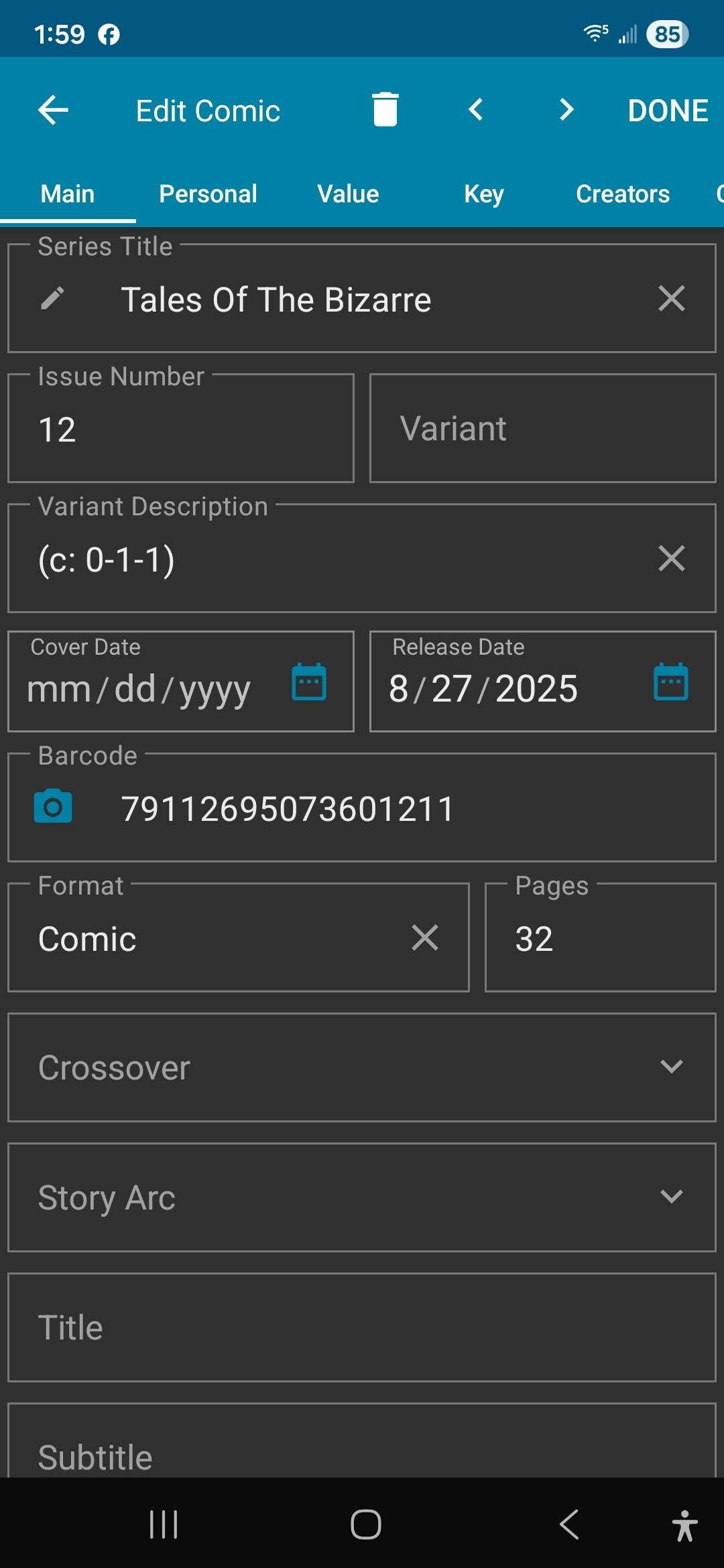The image size is (724, 1568).
Task: Clear the Variant Description field
Action: click(x=671, y=558)
